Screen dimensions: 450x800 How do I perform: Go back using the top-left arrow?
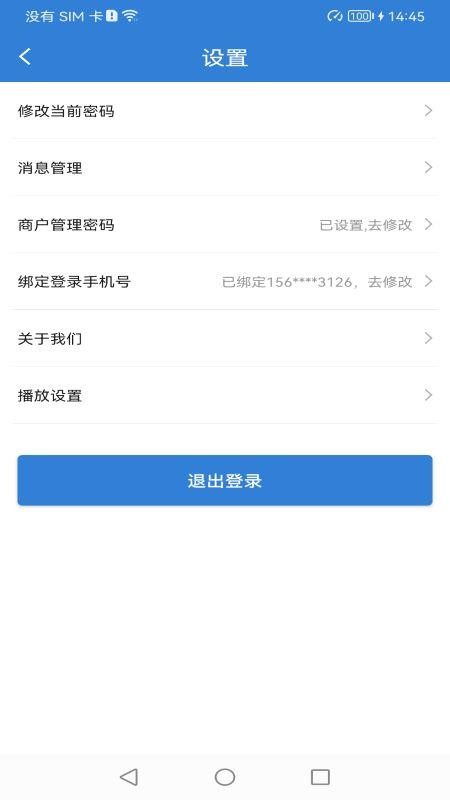point(25,57)
